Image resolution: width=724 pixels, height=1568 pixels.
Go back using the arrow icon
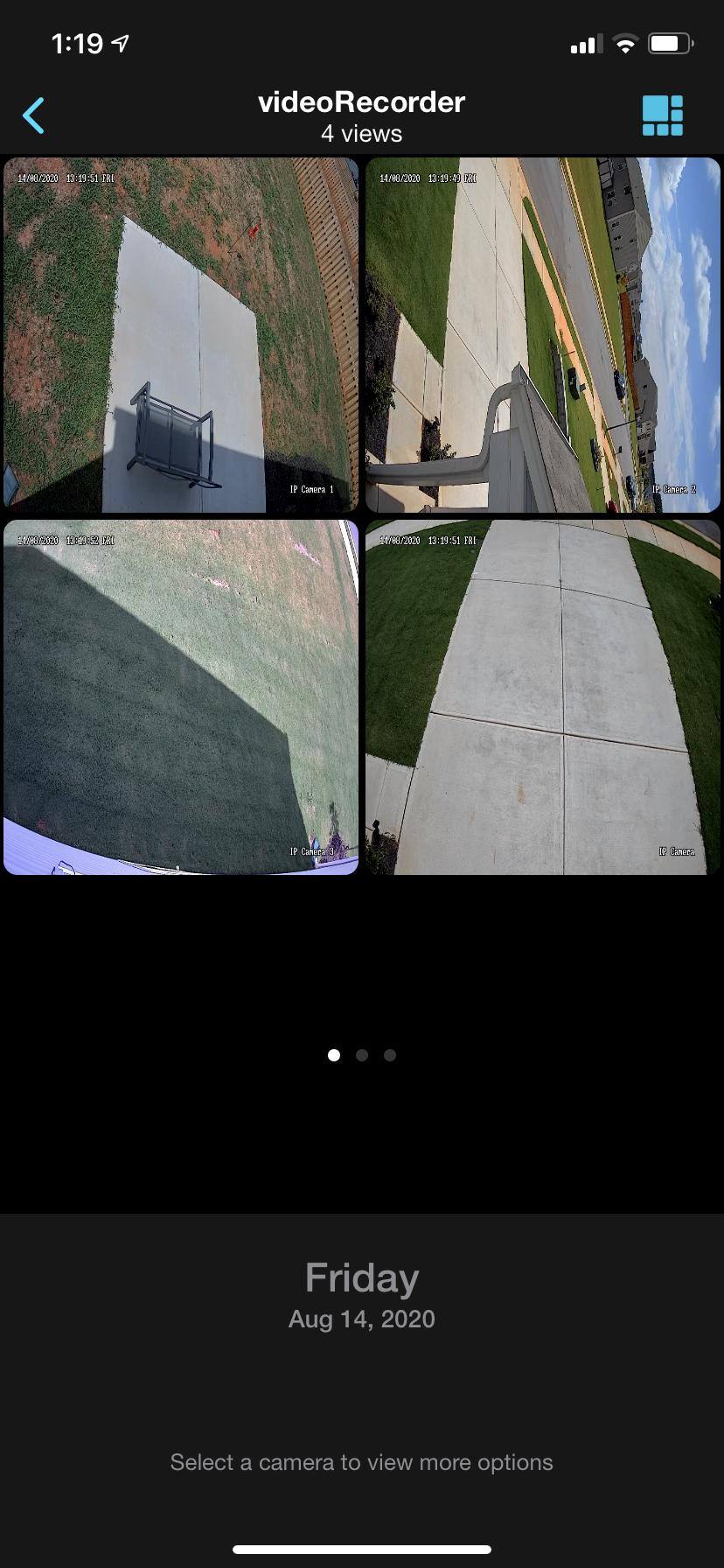33,115
